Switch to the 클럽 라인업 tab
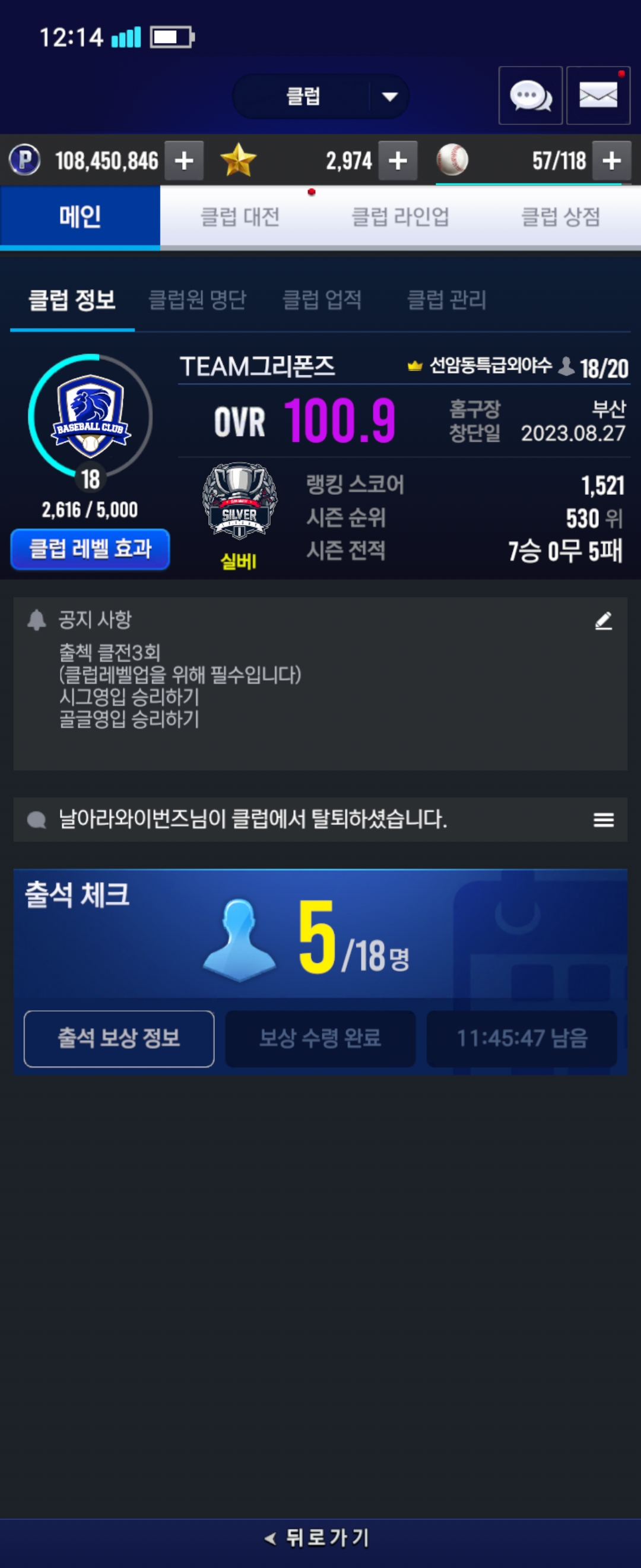641x1568 pixels. pyautogui.click(x=400, y=217)
